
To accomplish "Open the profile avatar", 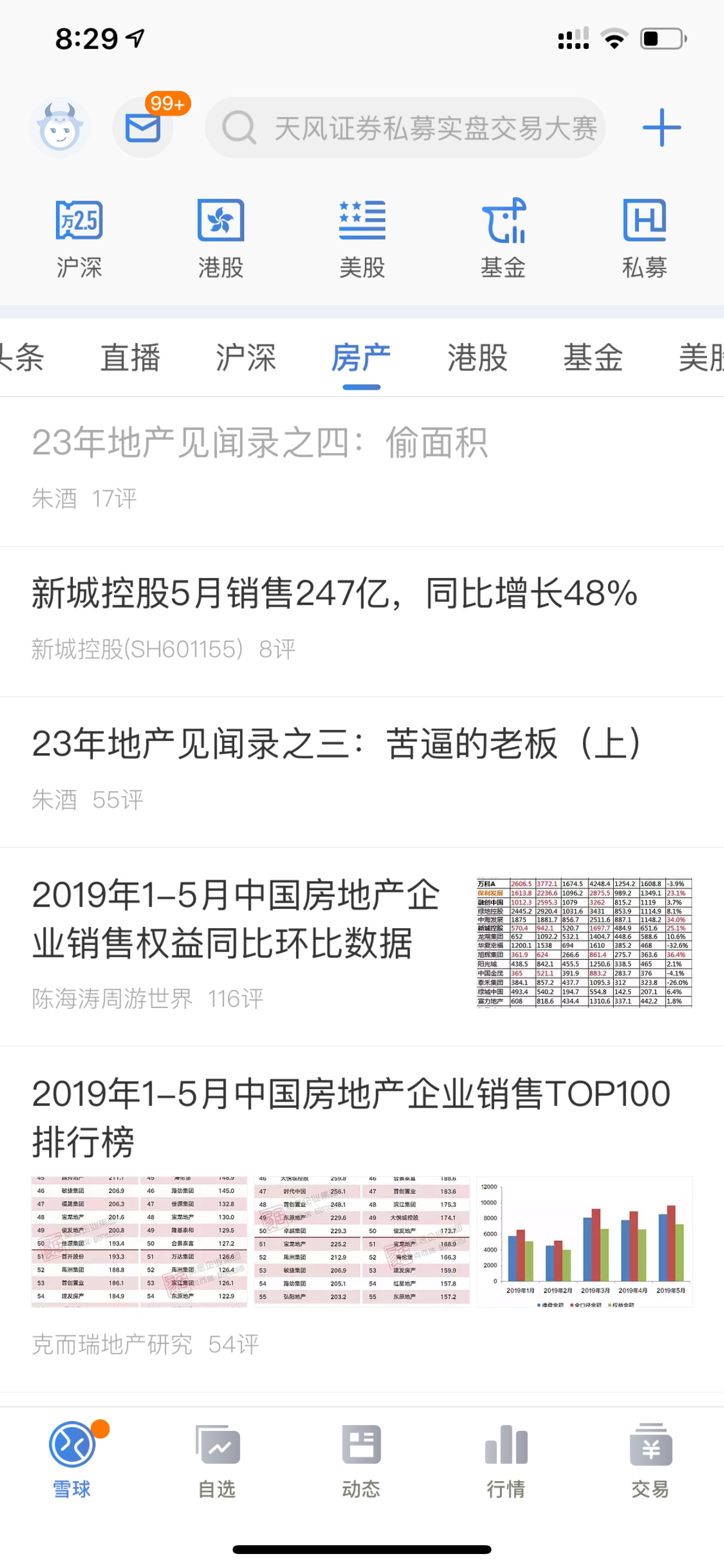I will click(x=59, y=128).
